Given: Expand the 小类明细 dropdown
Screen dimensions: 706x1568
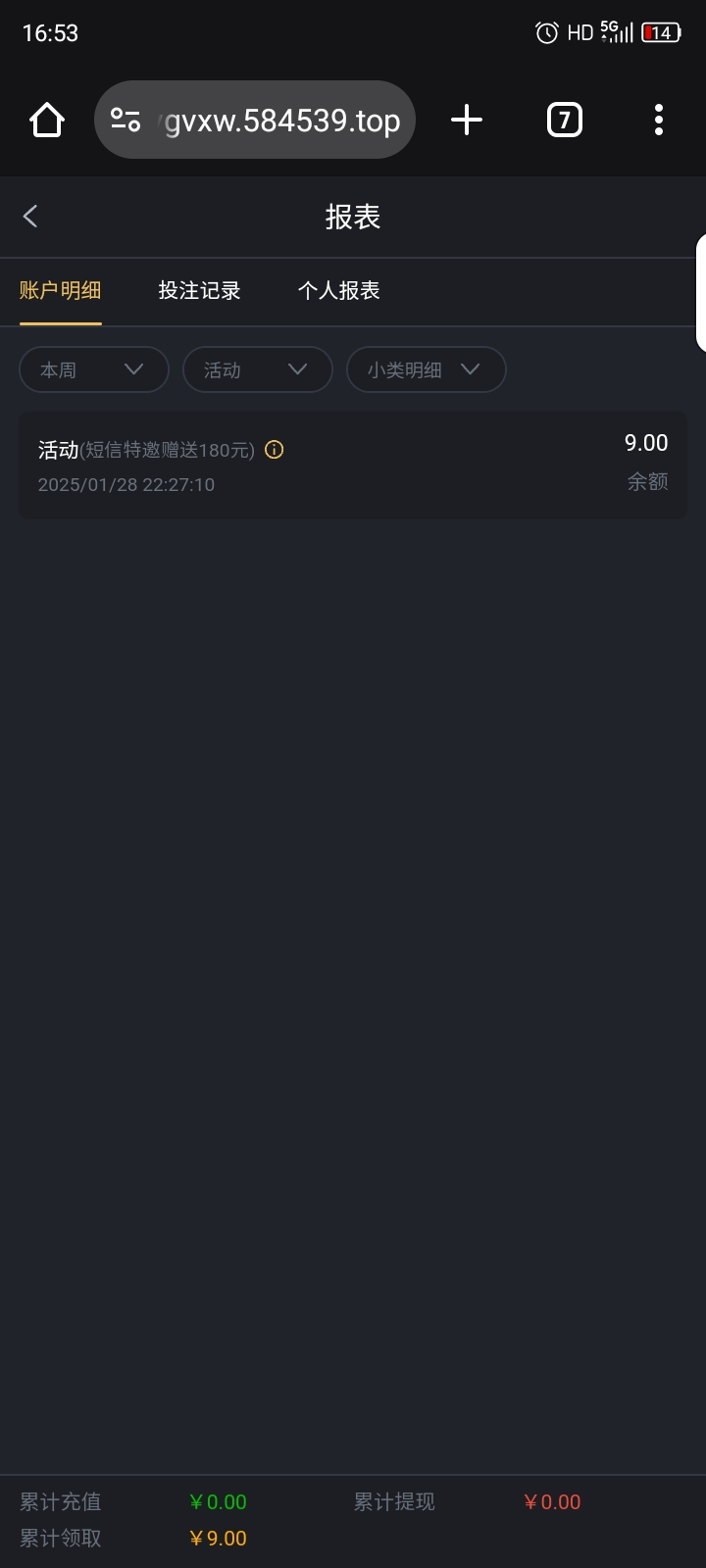Looking at the screenshot, I should [426, 370].
